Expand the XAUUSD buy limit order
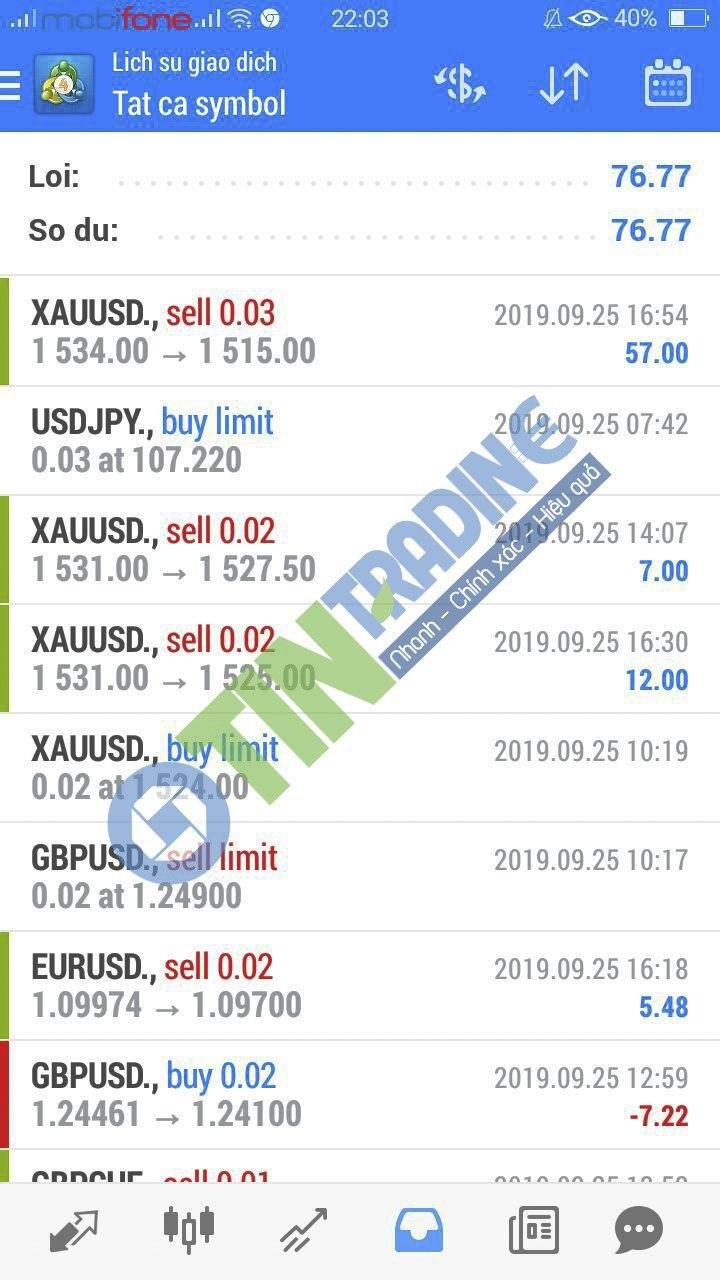 360,768
